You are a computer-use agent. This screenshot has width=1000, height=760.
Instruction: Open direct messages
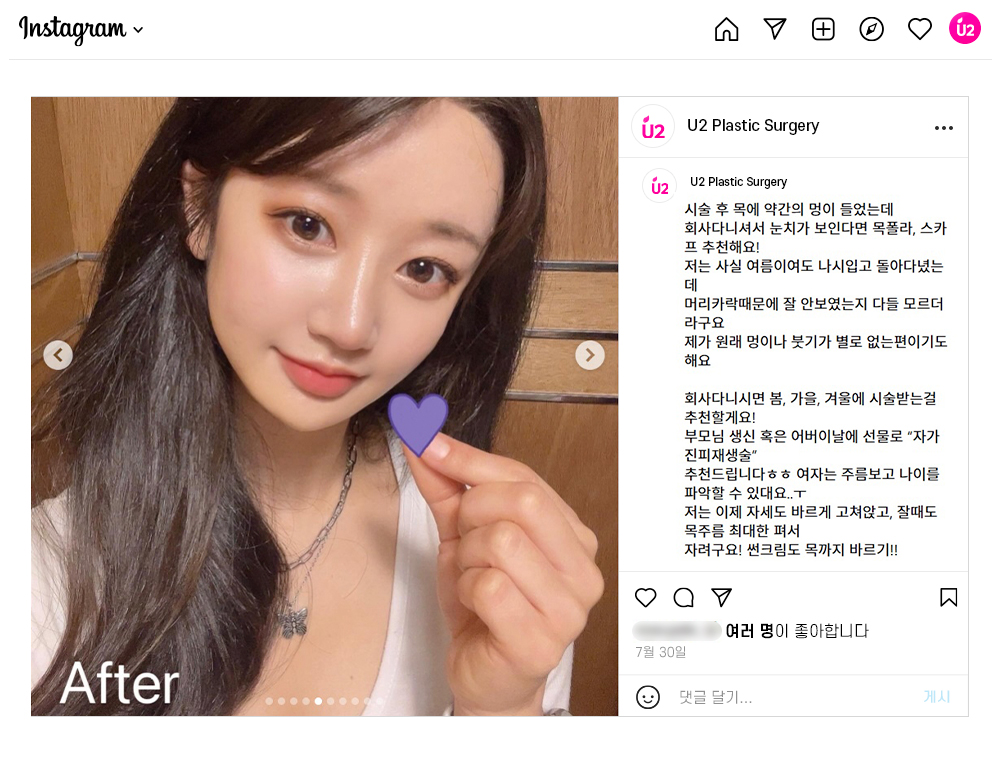coord(775,29)
